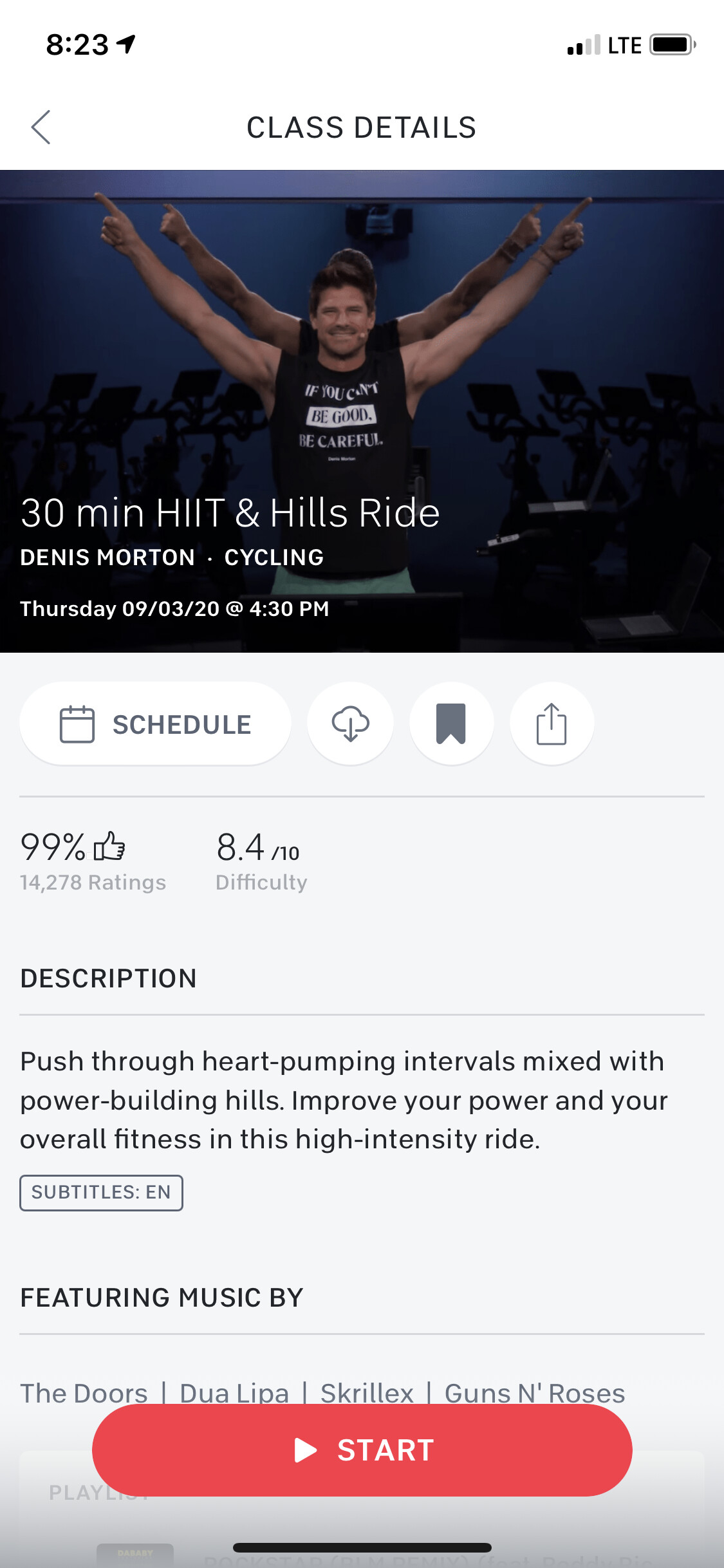Toggle the bookmark for this class

pyautogui.click(x=451, y=724)
